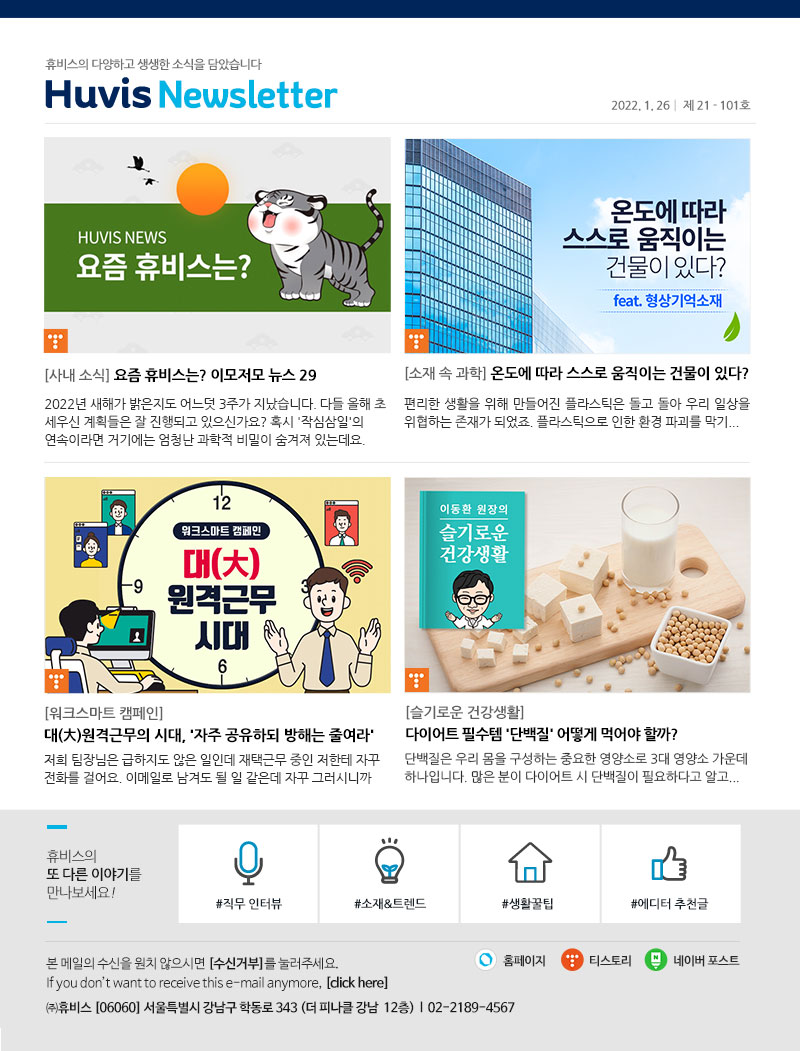Screen dimensions: 800x1051
Task: Tap the [click here] unsubscribe link
Action: pos(357,983)
